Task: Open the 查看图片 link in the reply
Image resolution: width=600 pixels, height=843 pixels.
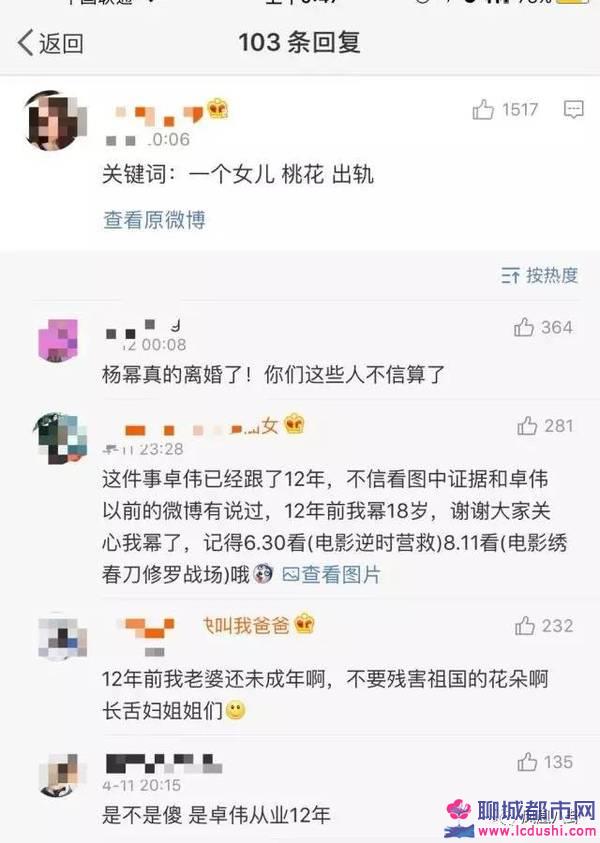Action: pos(331,575)
